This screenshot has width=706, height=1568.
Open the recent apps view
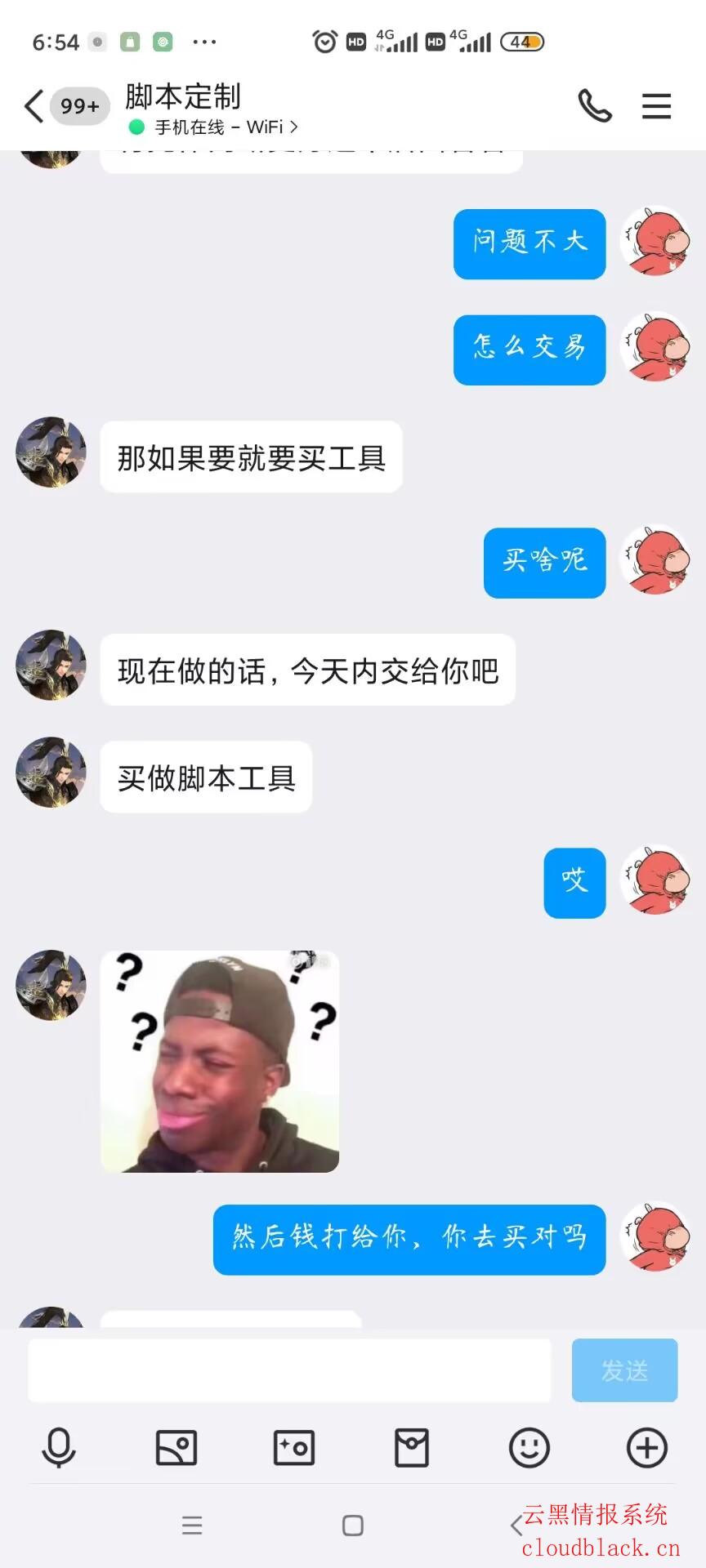pyautogui.click(x=192, y=1525)
